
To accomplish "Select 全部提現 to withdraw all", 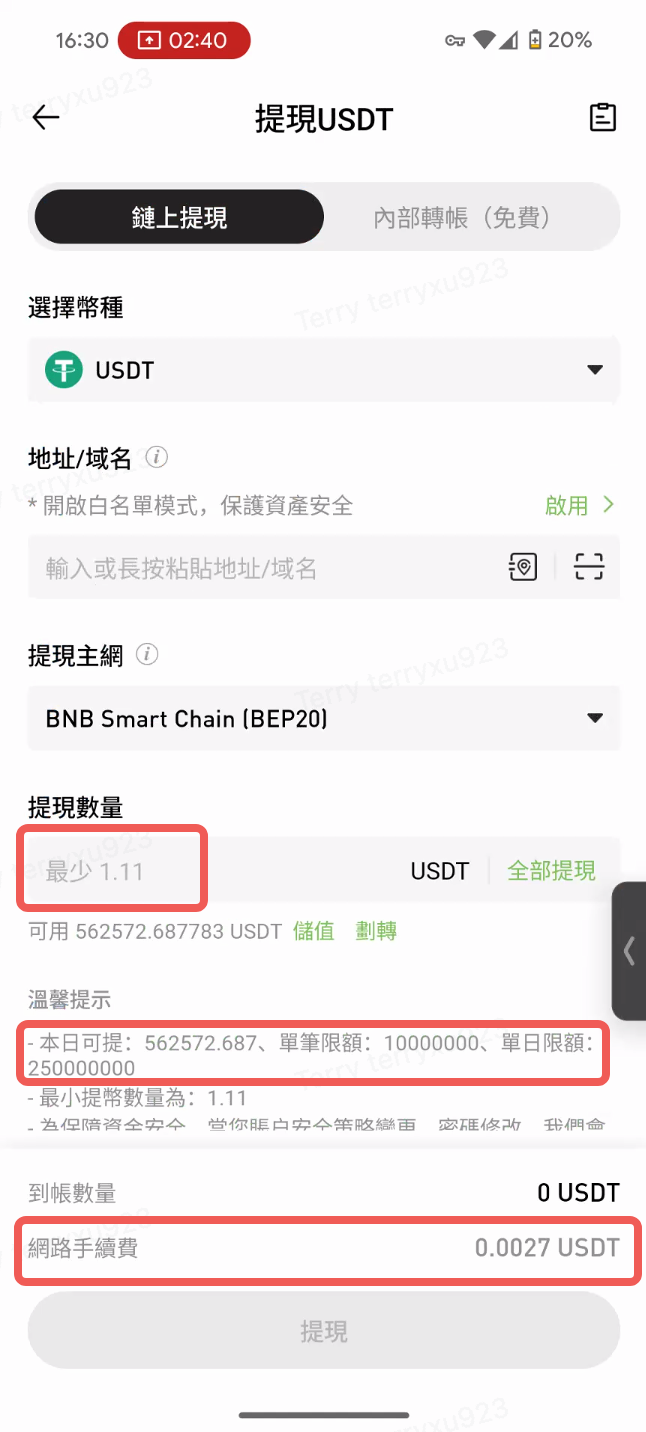I will click(x=551, y=871).
